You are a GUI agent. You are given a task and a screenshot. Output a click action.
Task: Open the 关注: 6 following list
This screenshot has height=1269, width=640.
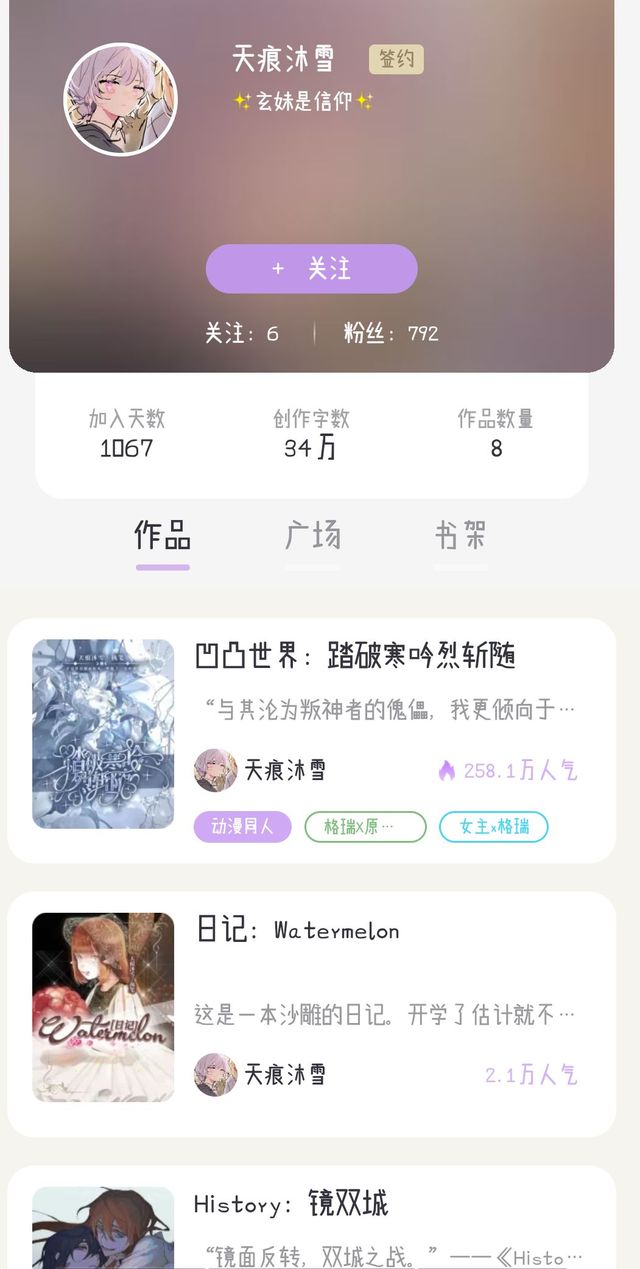(242, 333)
